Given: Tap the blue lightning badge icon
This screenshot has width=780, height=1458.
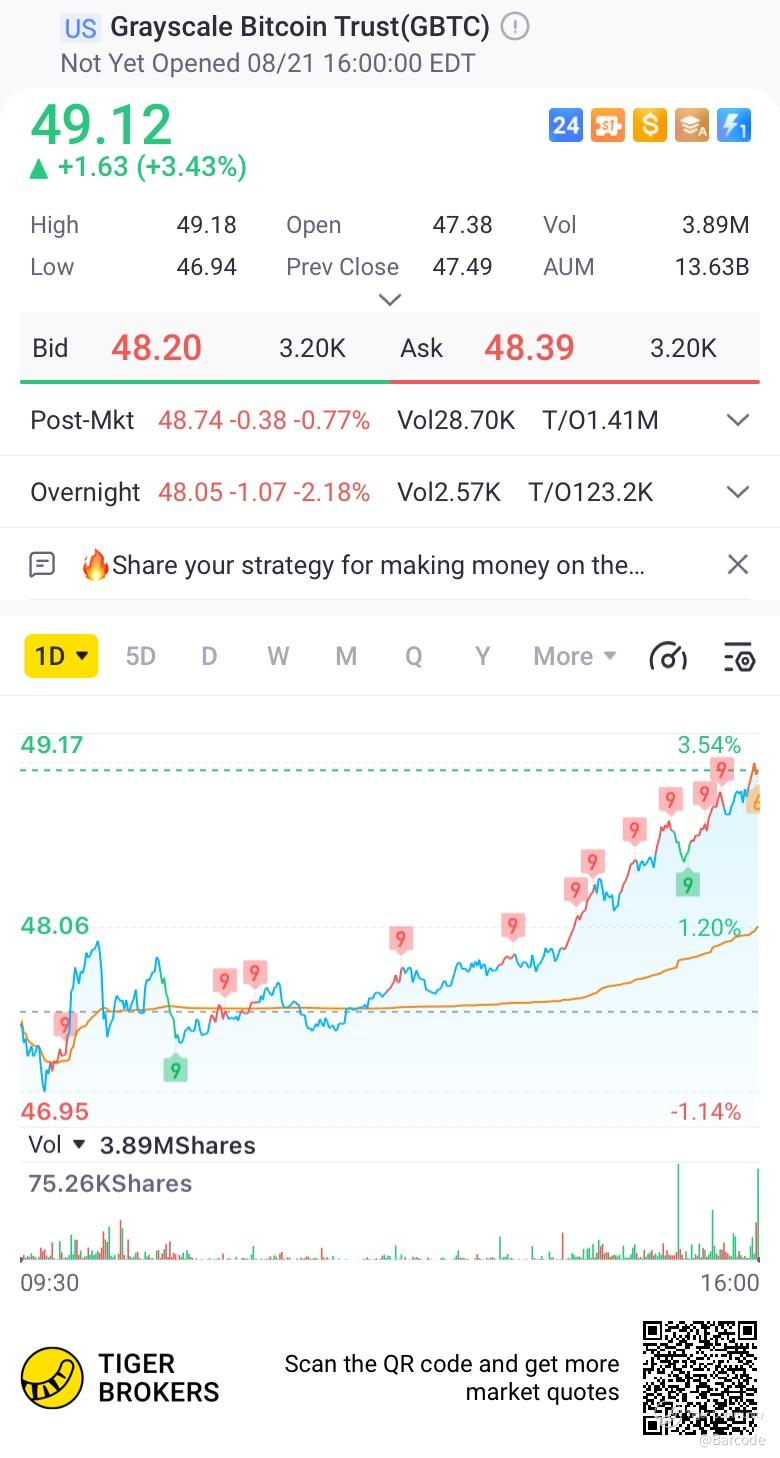Looking at the screenshot, I should [x=734, y=125].
